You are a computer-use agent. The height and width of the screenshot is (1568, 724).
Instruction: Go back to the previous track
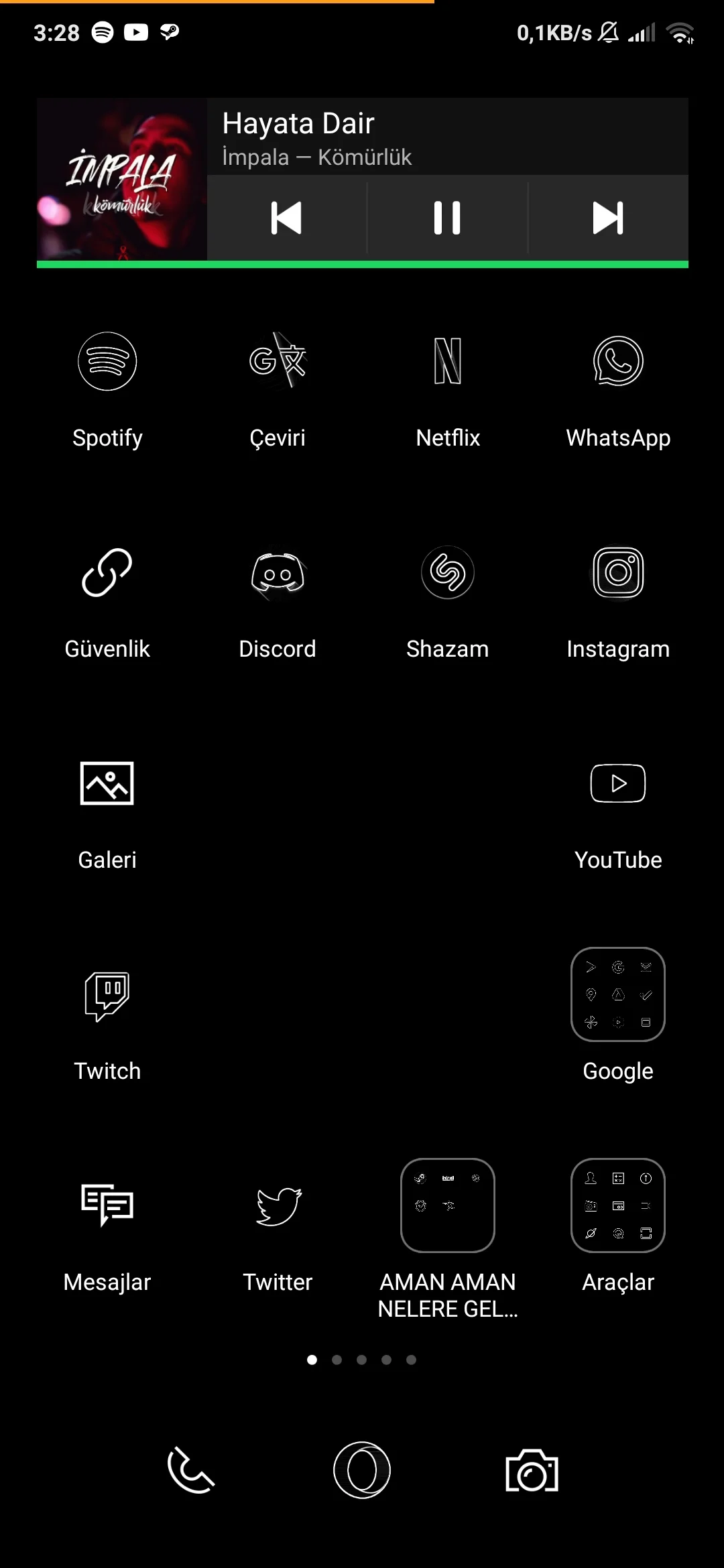pyautogui.click(x=286, y=218)
